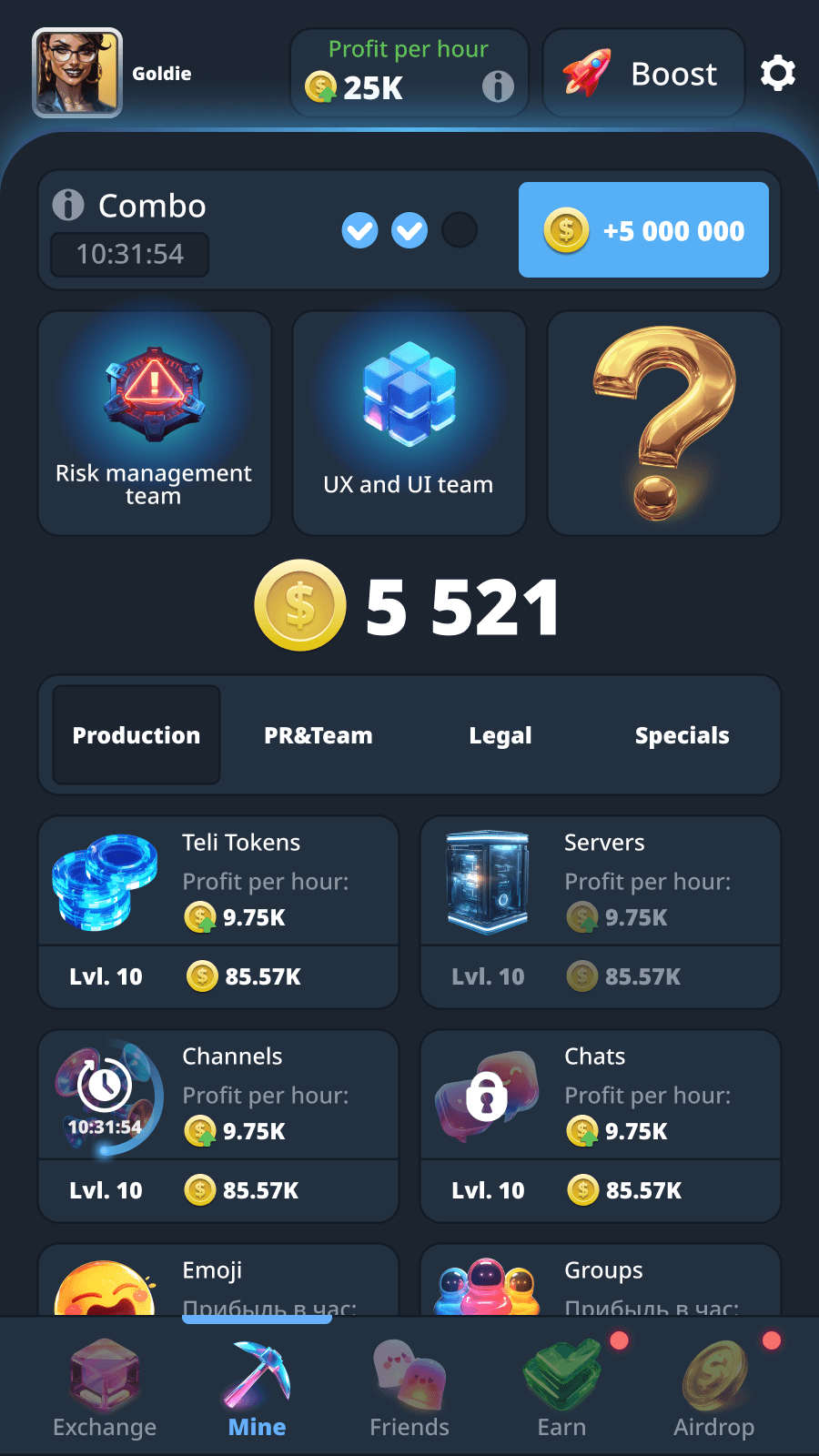Open the Servers upgrade card
The image size is (819, 1456).
pos(601,912)
